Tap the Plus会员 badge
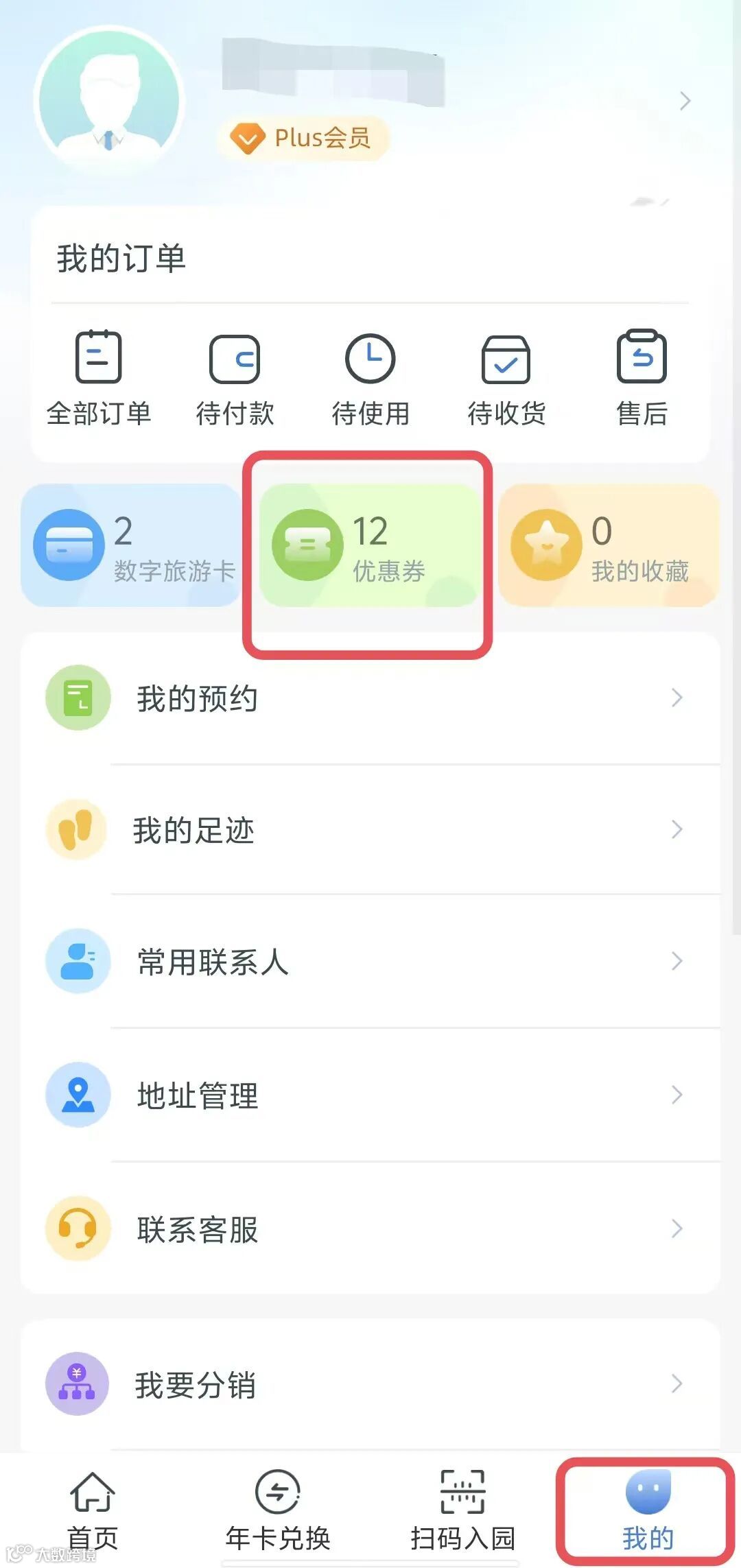 [303, 139]
